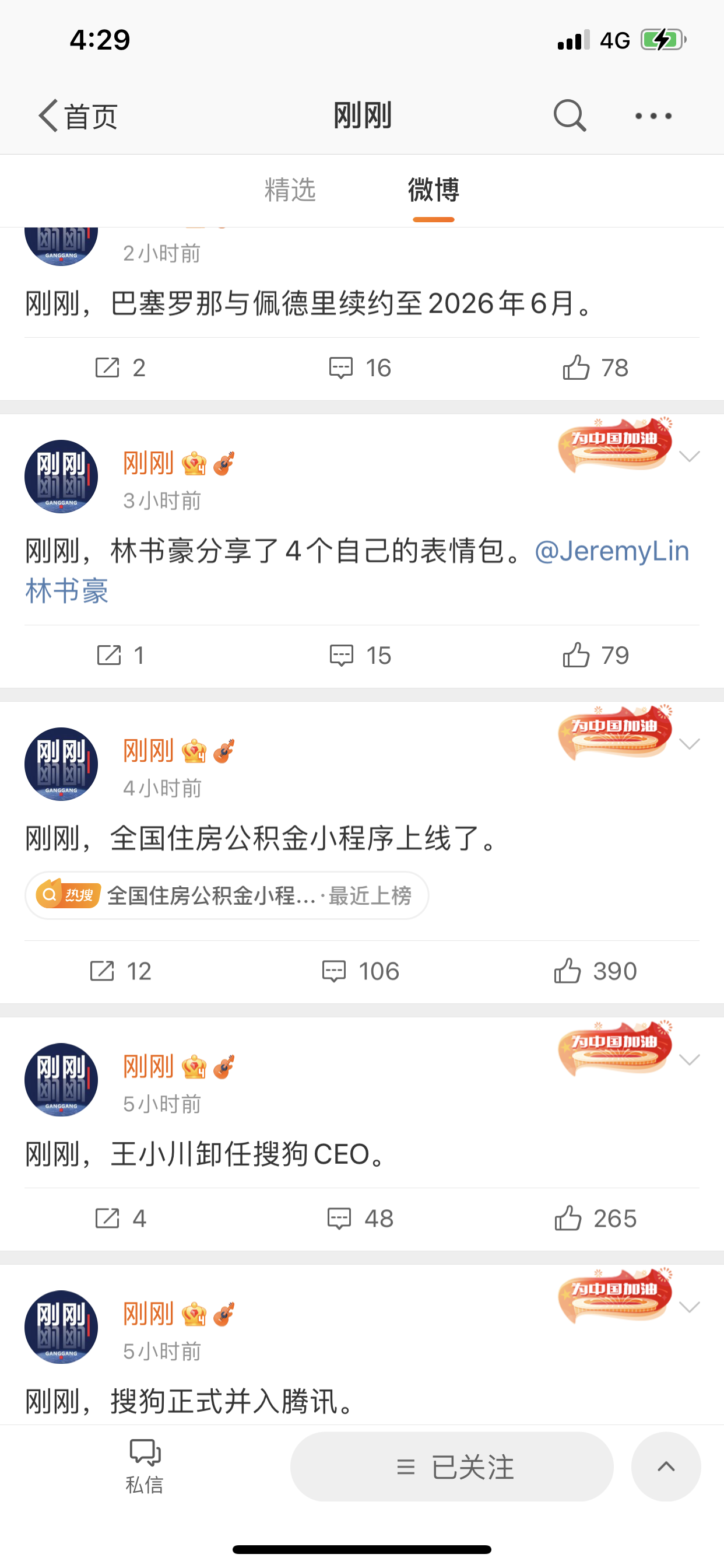
Task: Tap the 已关注 follow status button
Action: 451,1467
